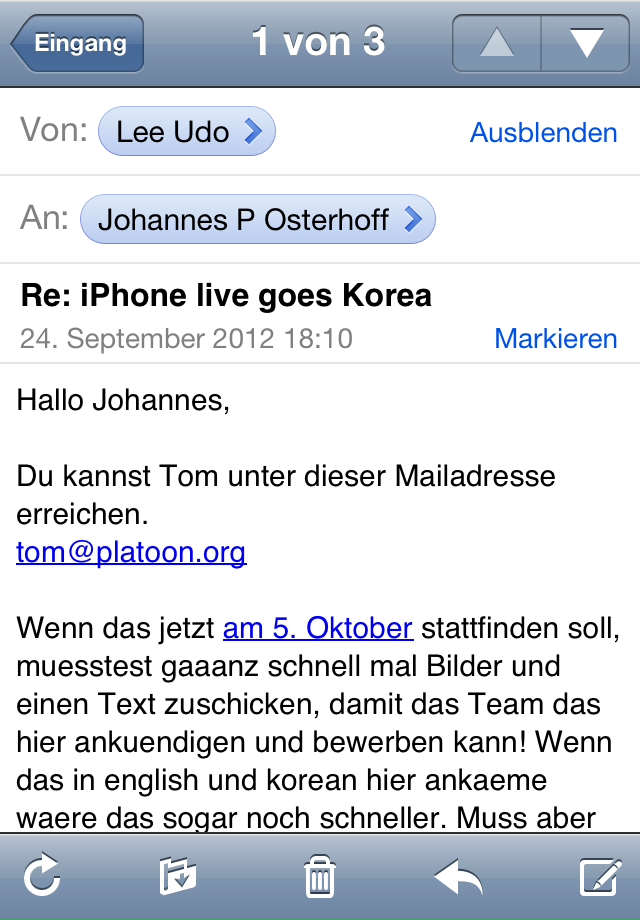Compose a new email
This screenshot has height=920, width=640.
(600, 877)
